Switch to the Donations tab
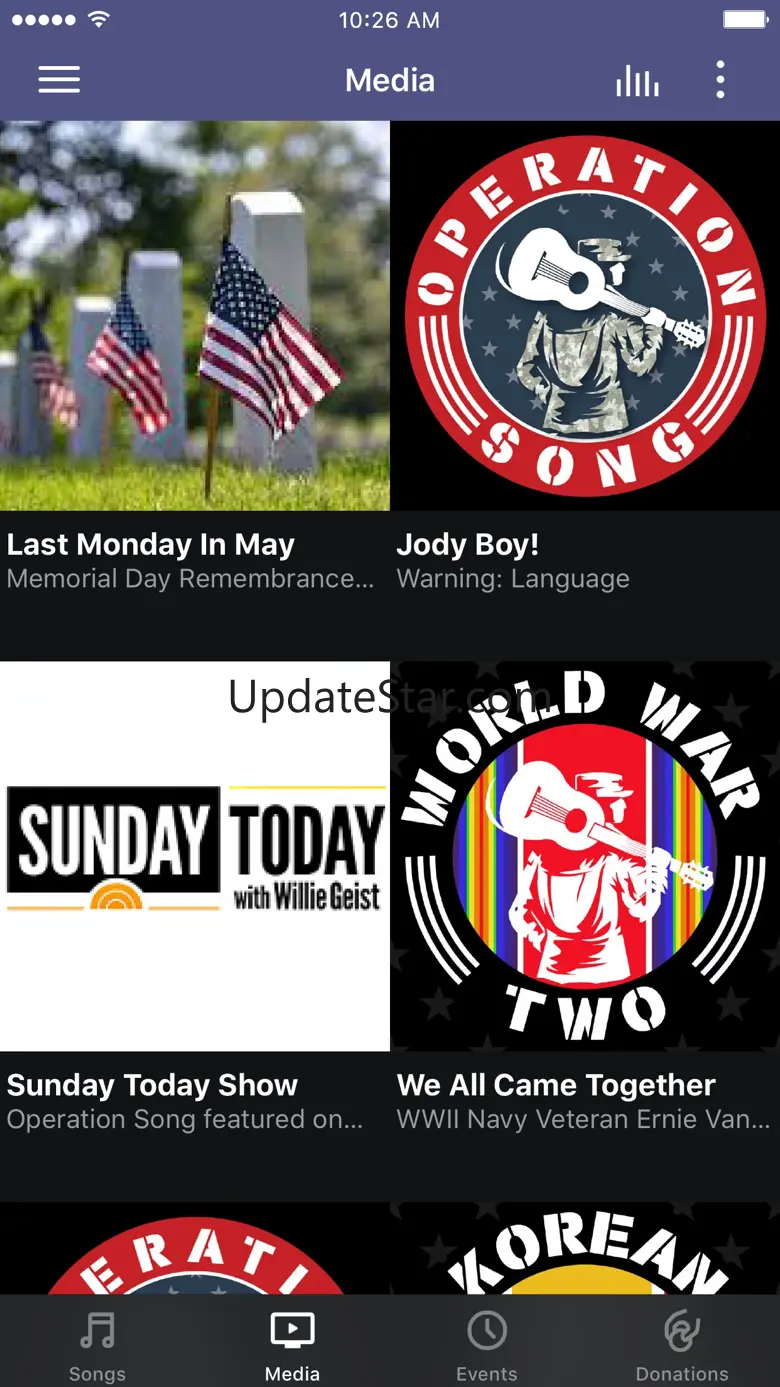Viewport: 780px width, 1387px height. click(682, 1344)
